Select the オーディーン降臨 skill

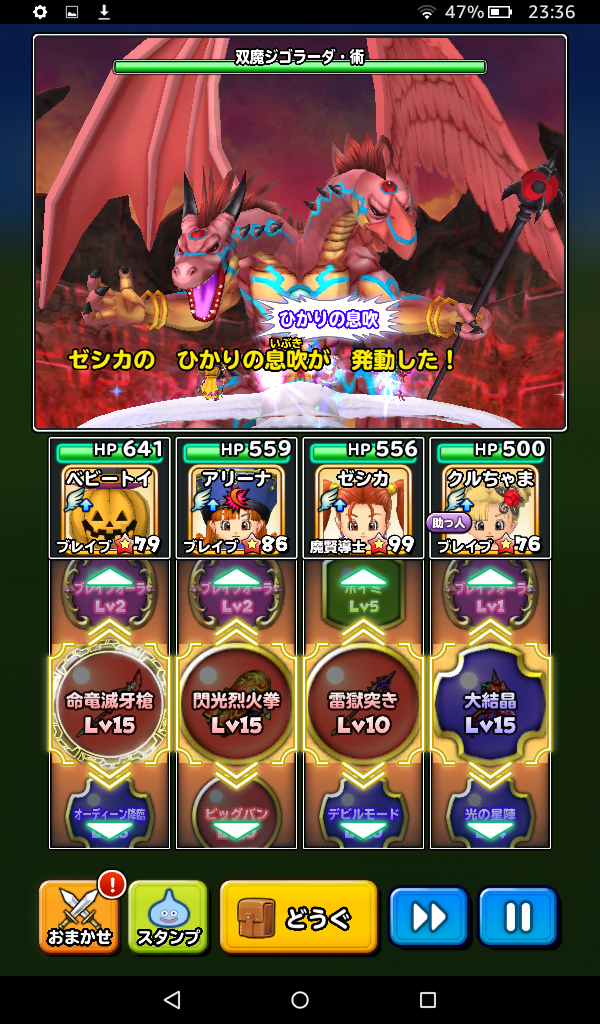point(110,816)
